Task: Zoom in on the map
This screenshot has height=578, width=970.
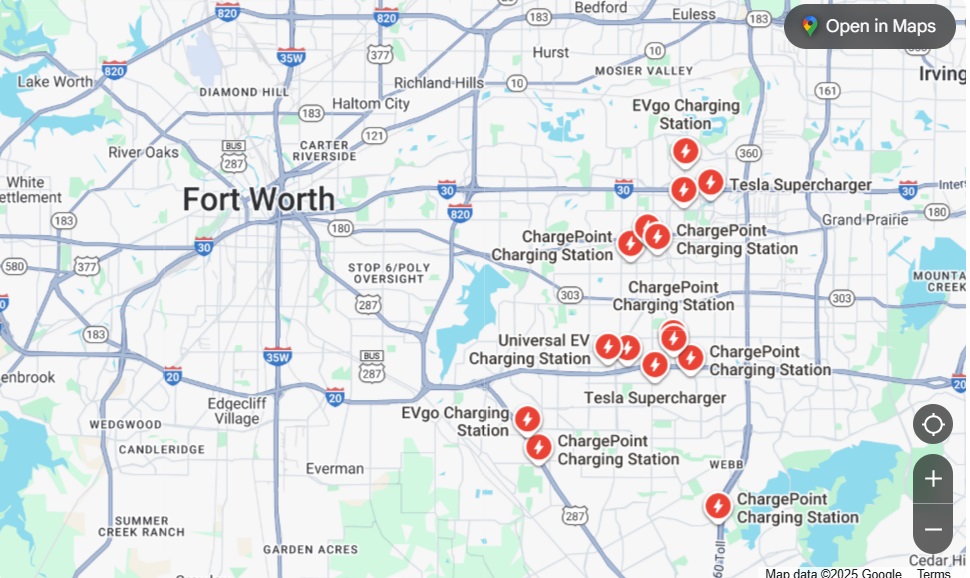Action: [932, 479]
